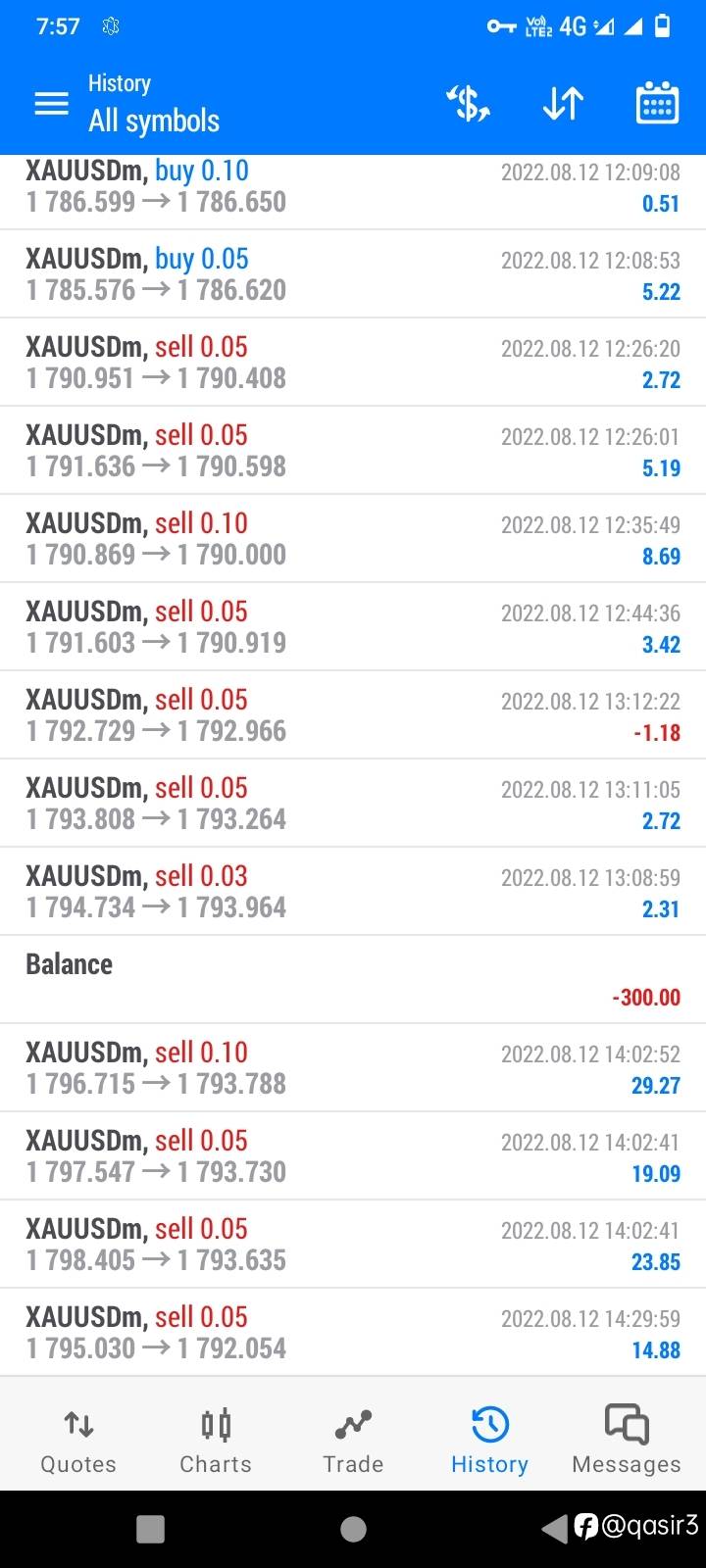View the trade closed at 14:29:59
706x1568 pixels.
coord(353,1333)
